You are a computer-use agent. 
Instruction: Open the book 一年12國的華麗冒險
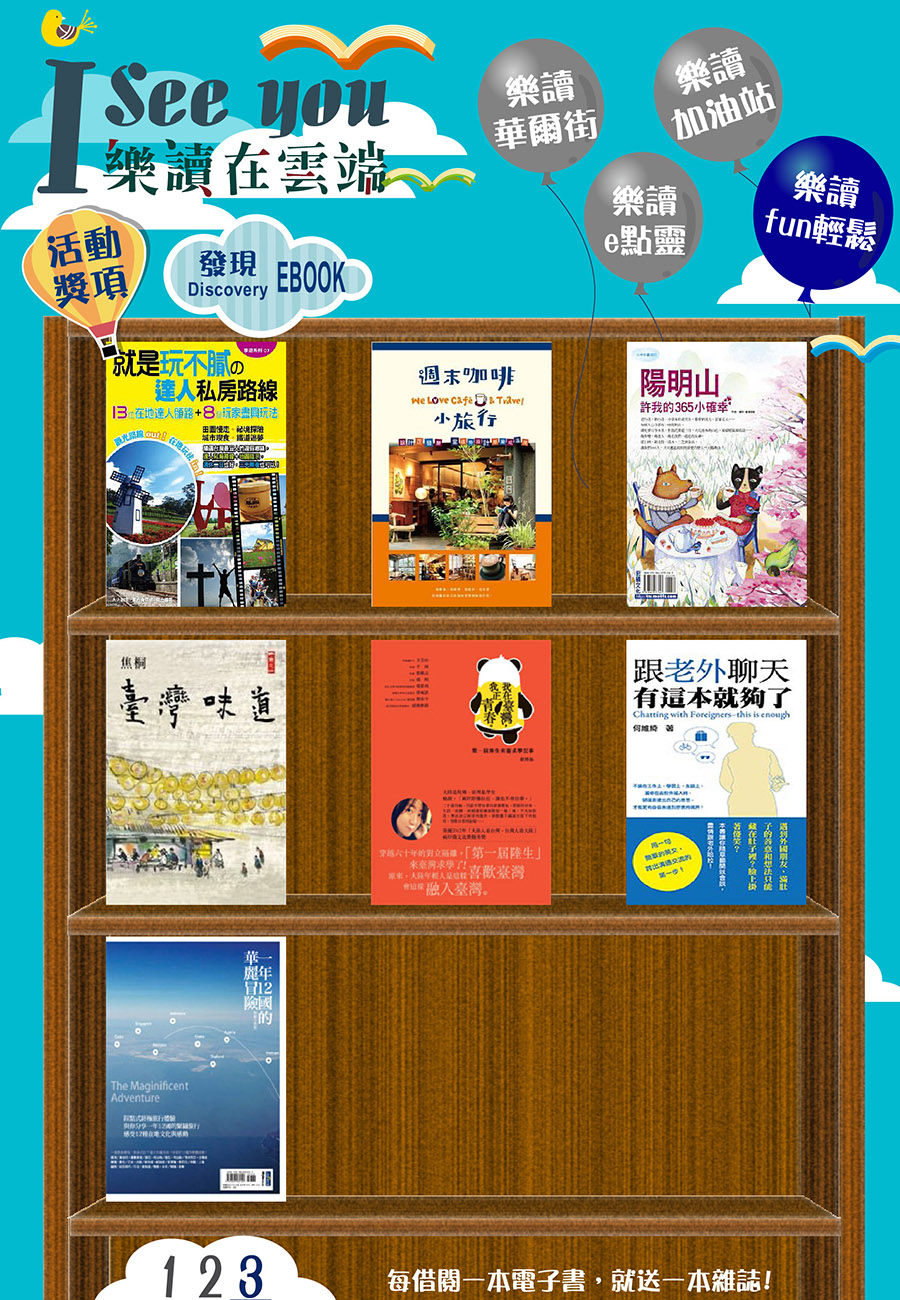coord(196,1067)
